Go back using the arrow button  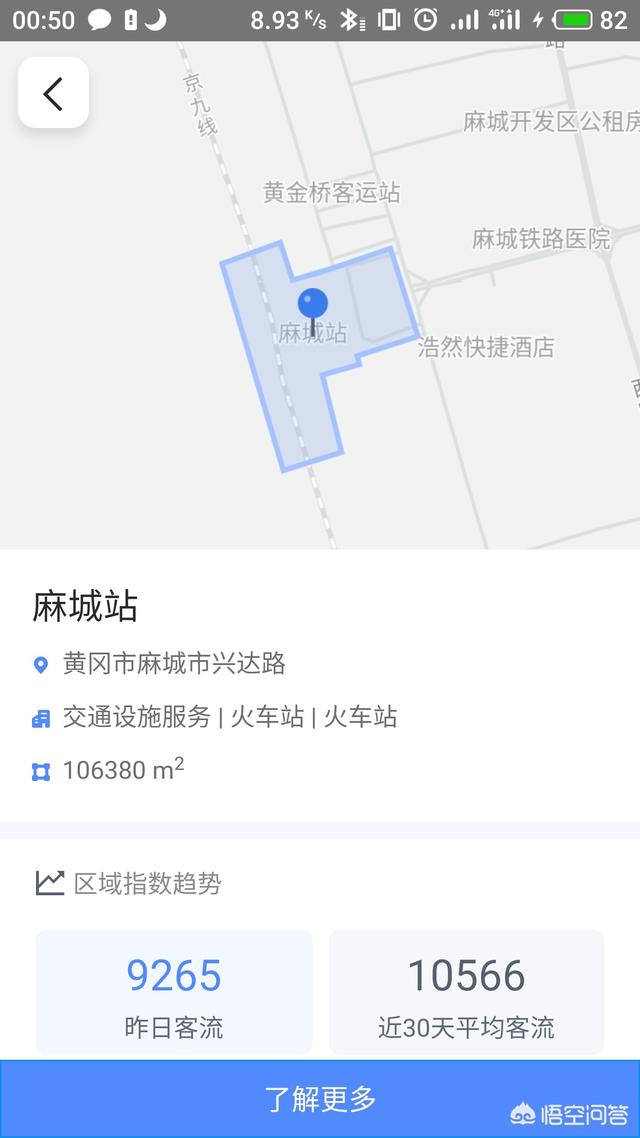53,93
